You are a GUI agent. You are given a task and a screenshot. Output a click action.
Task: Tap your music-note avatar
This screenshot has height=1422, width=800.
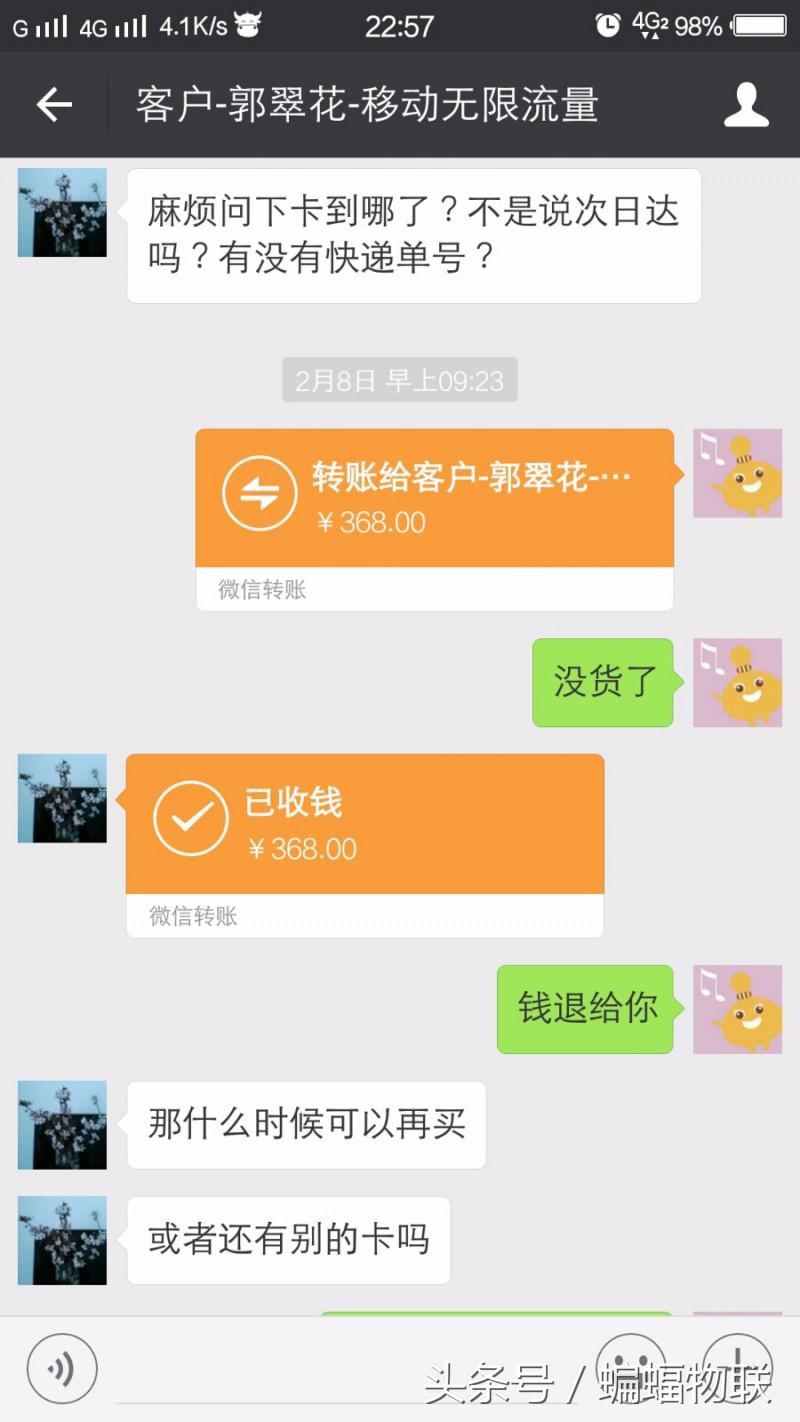click(738, 473)
